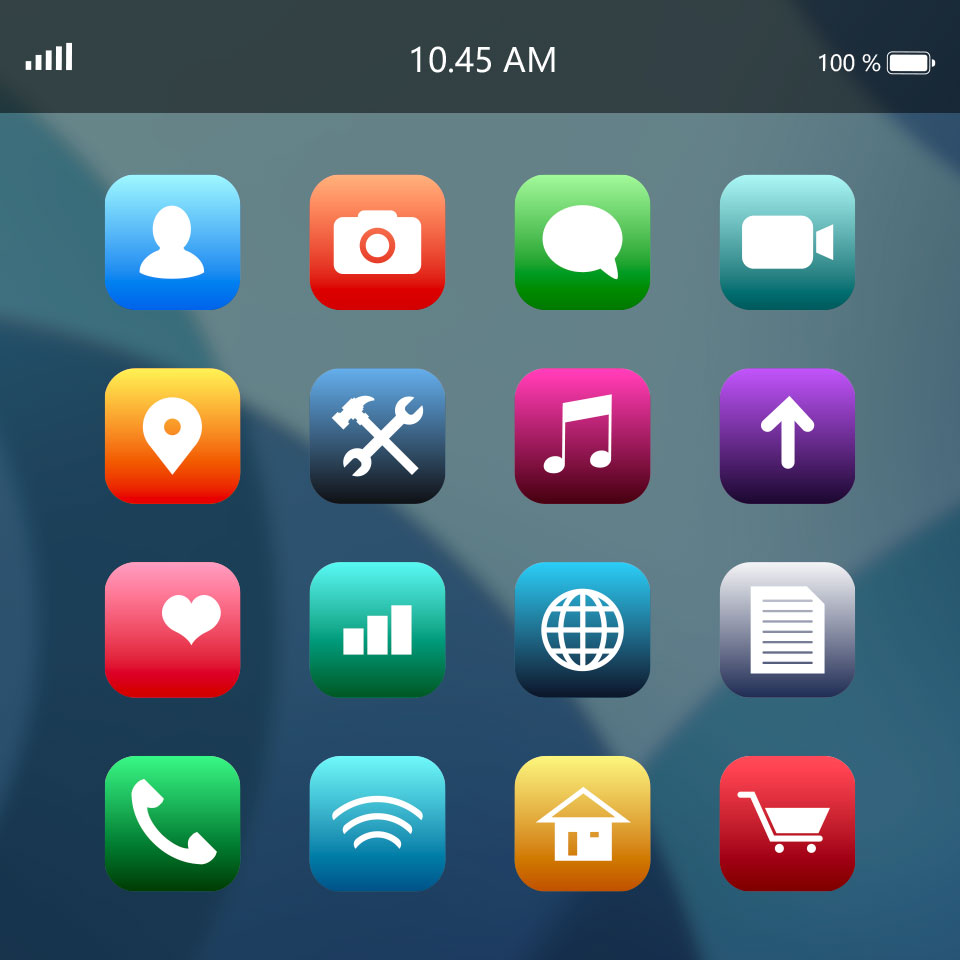
Task: Open the contacts app icon
Action: pos(172,242)
